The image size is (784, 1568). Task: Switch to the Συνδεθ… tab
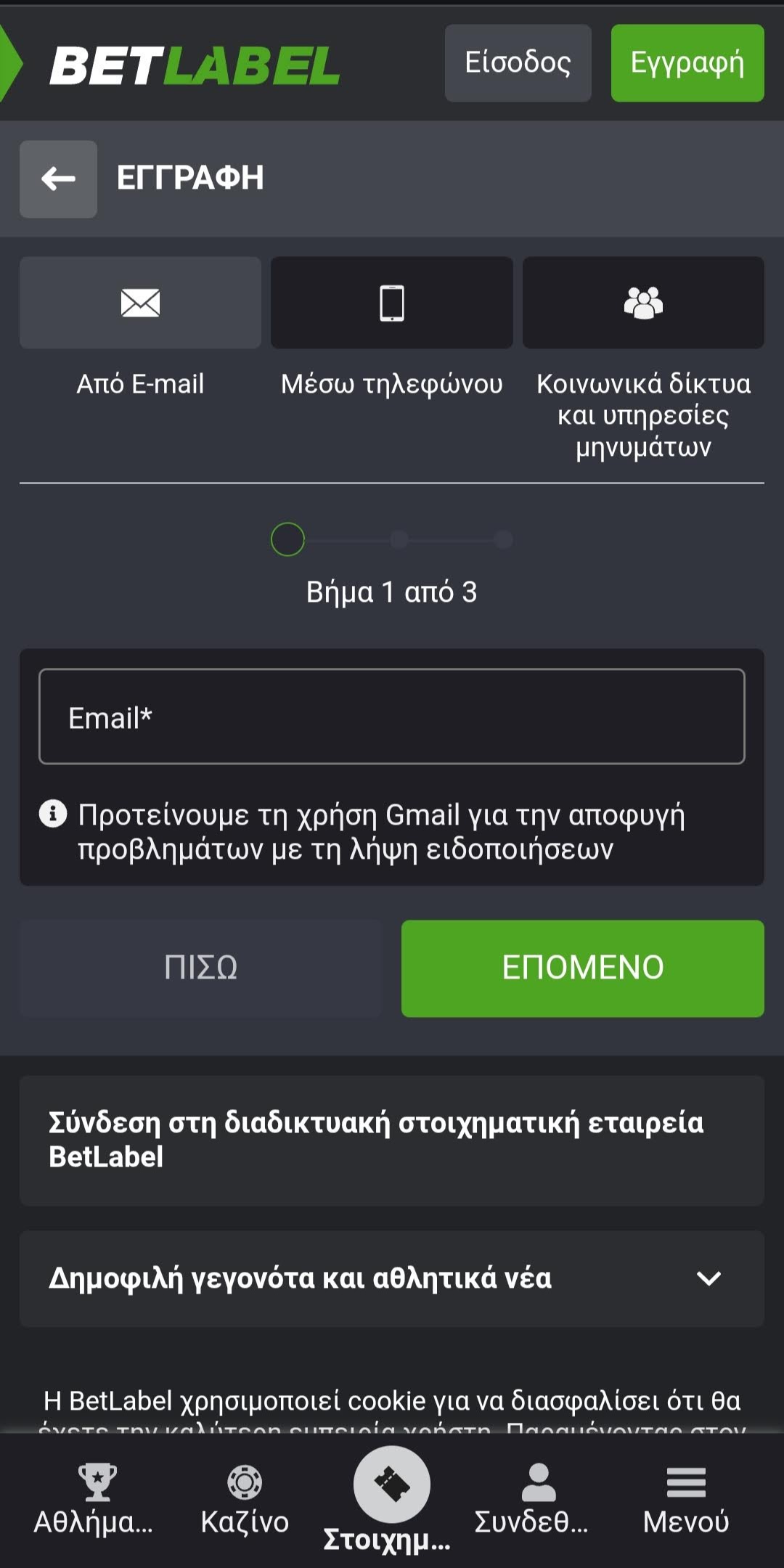(536, 1498)
